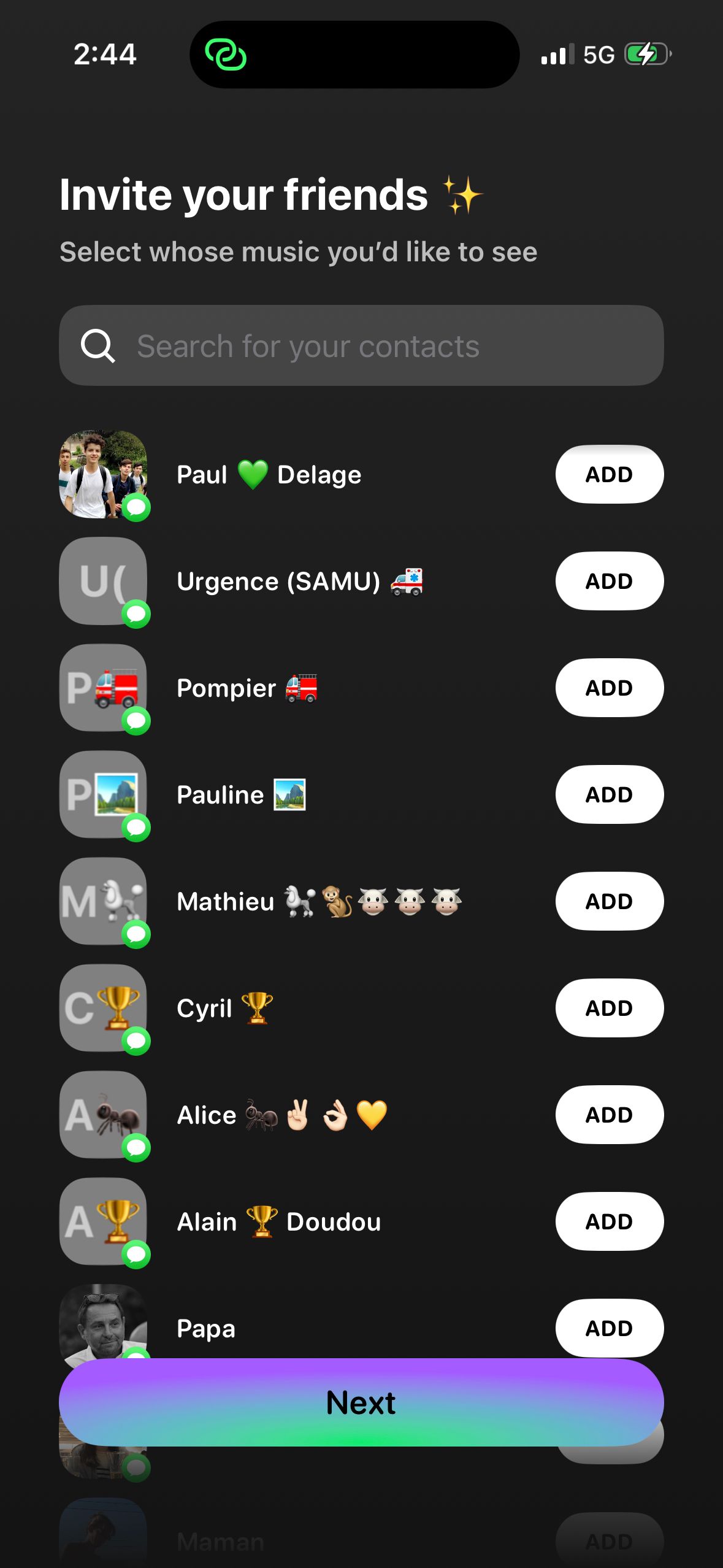723x1568 pixels.
Task: Focus the contacts search field
Action: (x=361, y=346)
